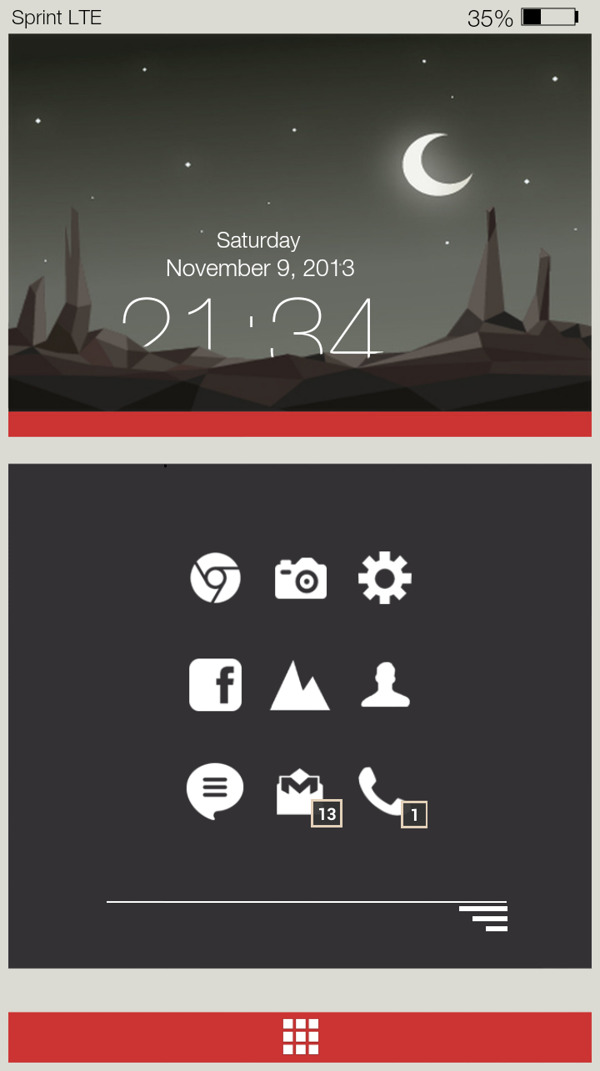
Task: Open Gmail with 13 unread emails
Action: tap(300, 794)
